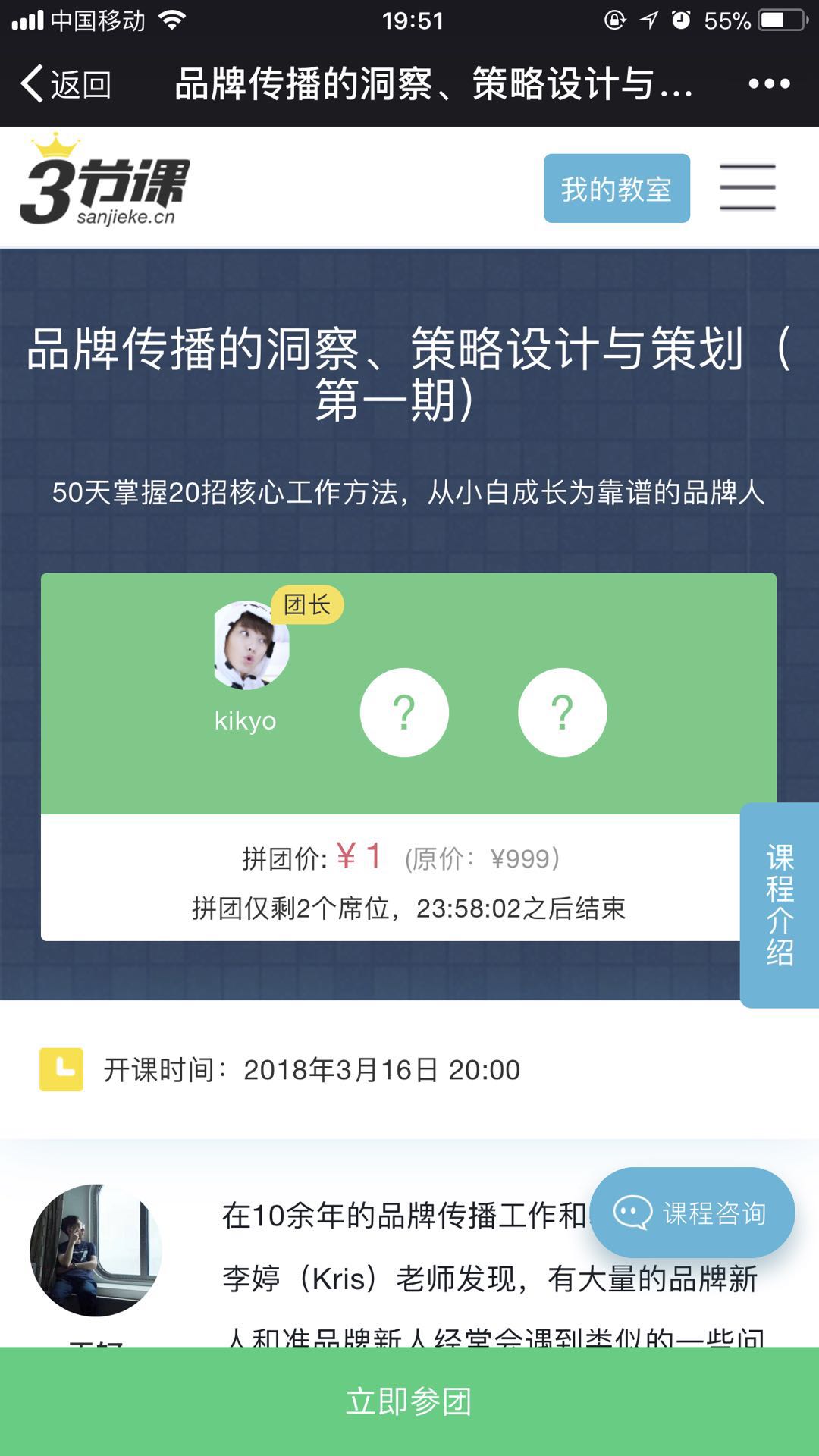Open 我的教室 (My Classroom)
Screen dimensions: 819x1456
[617, 189]
